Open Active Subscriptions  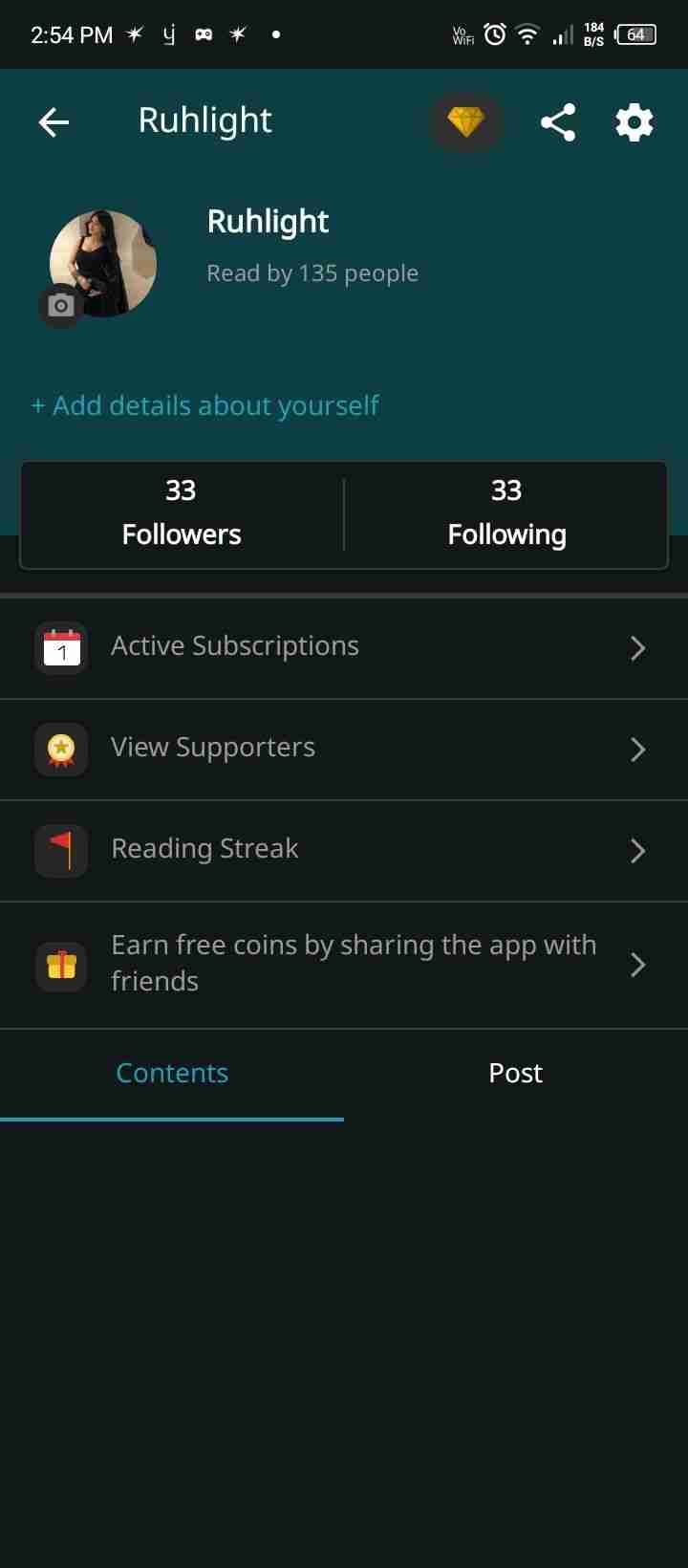click(344, 647)
